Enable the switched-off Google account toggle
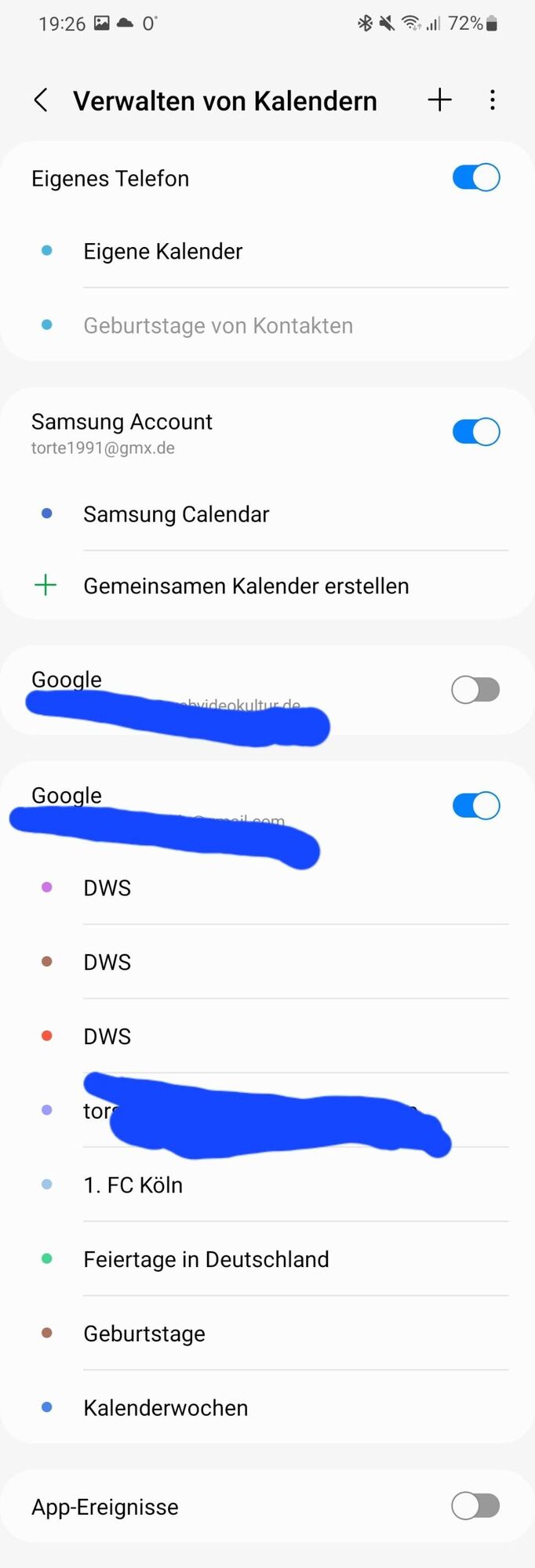This screenshot has width=535, height=1568. point(475,690)
